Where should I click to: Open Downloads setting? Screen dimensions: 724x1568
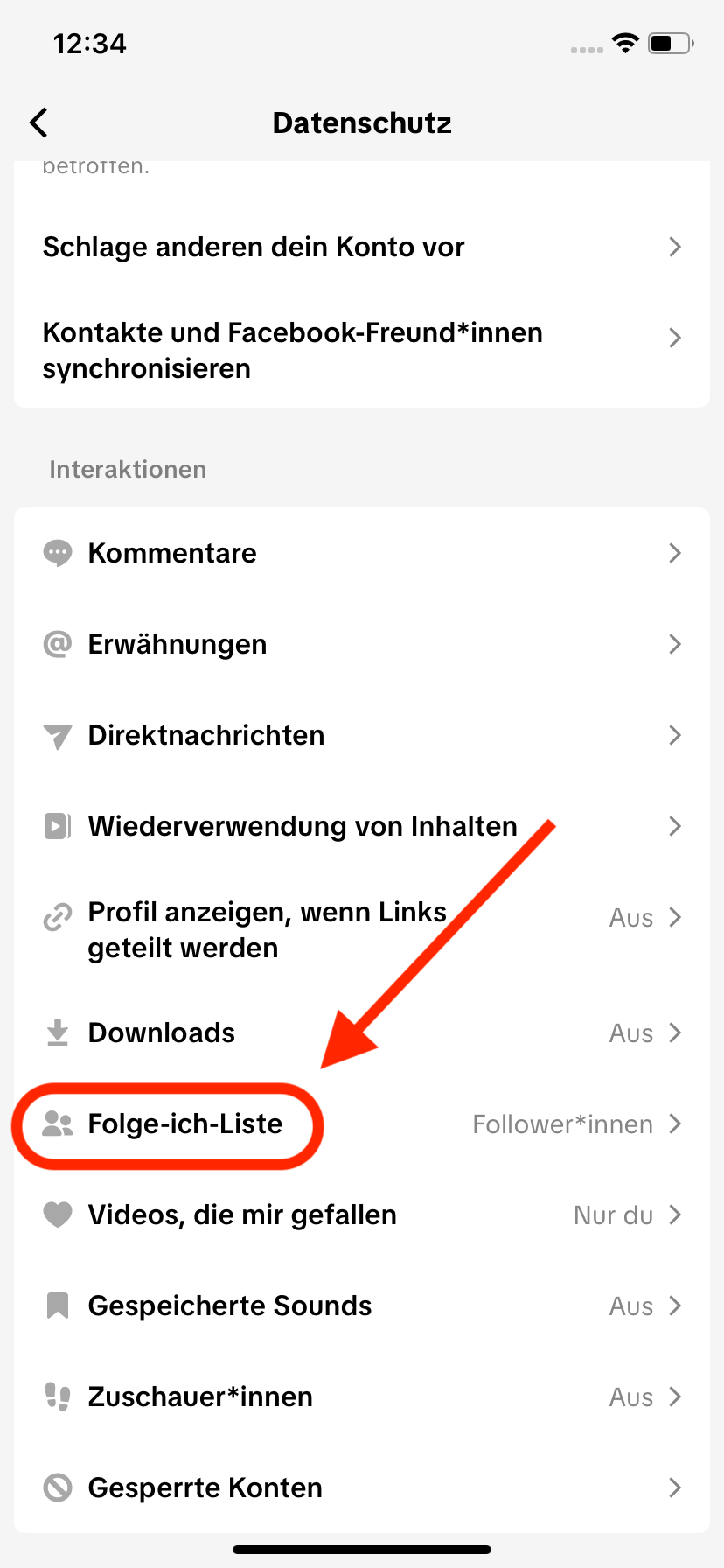coord(362,1032)
